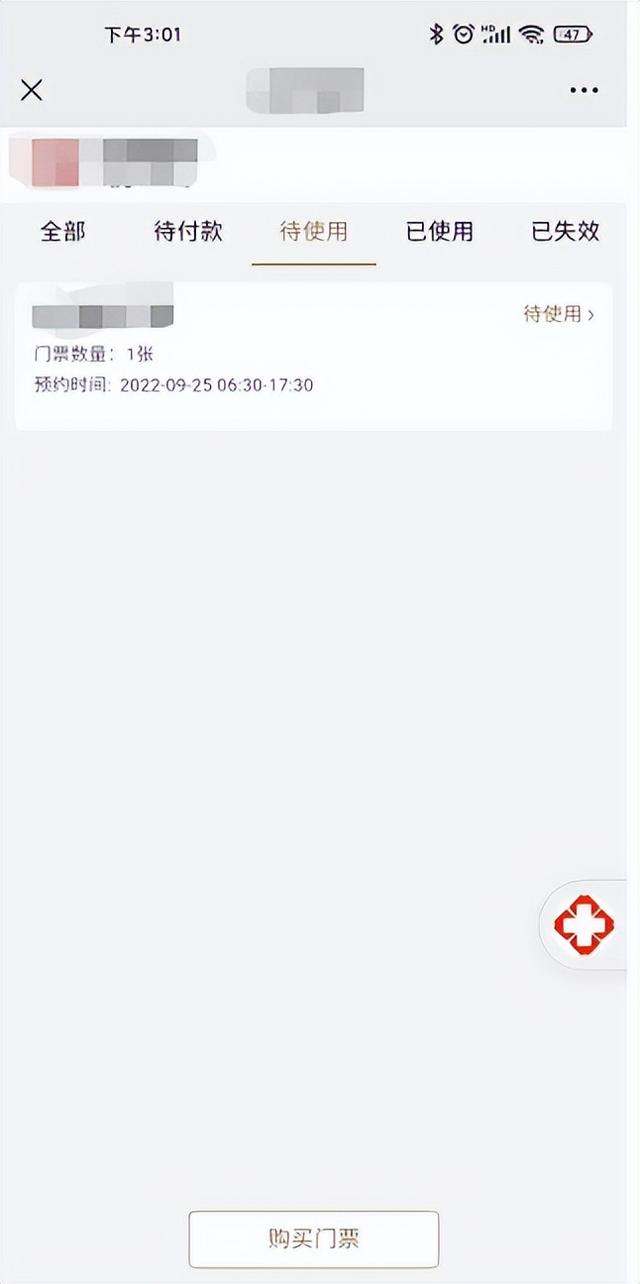Show the 已使用 tickets tab
This screenshot has height=1284, width=640.
click(440, 232)
